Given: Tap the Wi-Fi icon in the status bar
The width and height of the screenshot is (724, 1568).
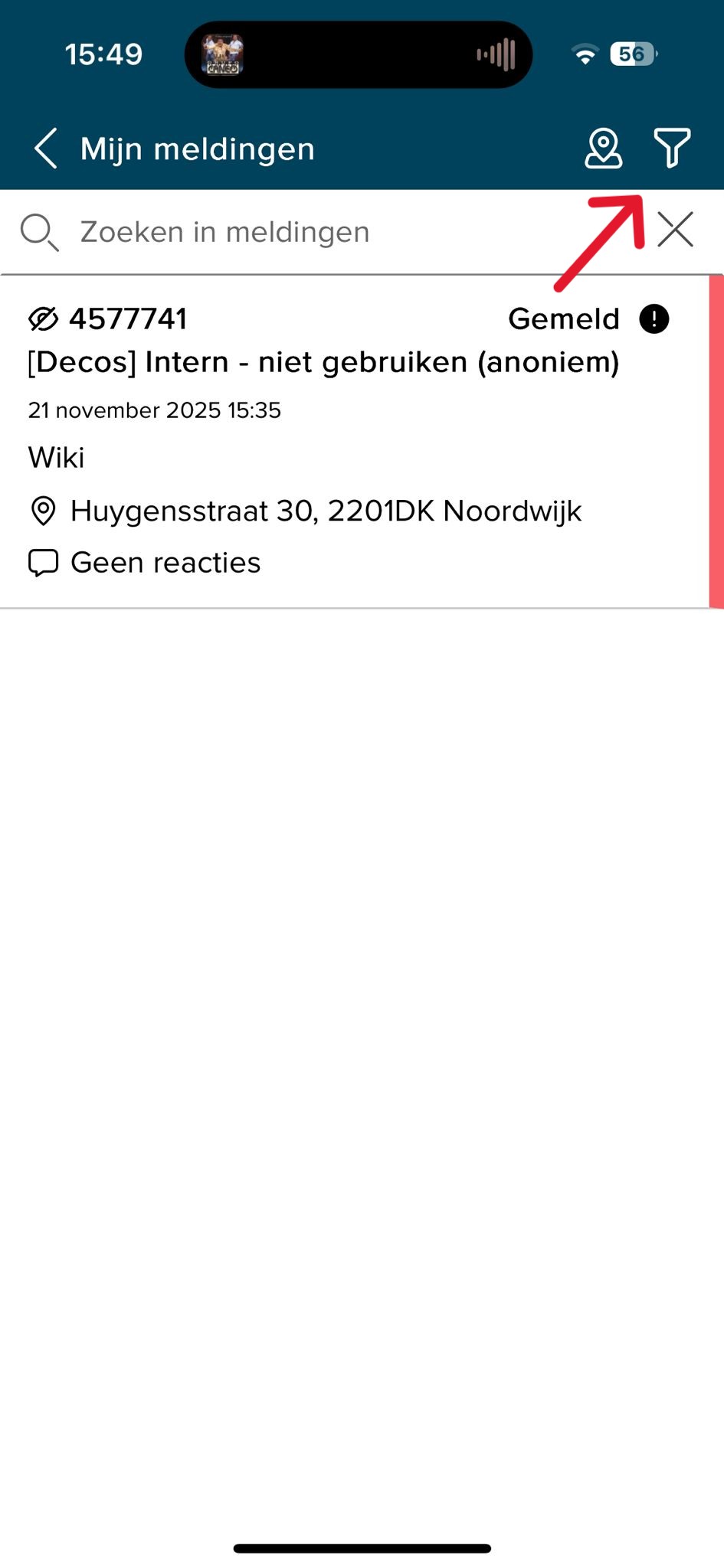Looking at the screenshot, I should click(585, 54).
